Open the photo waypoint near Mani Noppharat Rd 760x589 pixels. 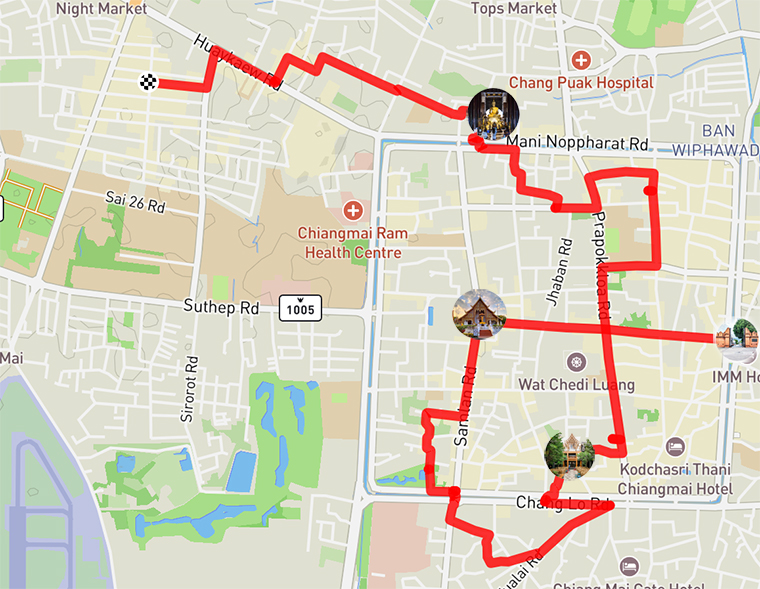tap(493, 114)
